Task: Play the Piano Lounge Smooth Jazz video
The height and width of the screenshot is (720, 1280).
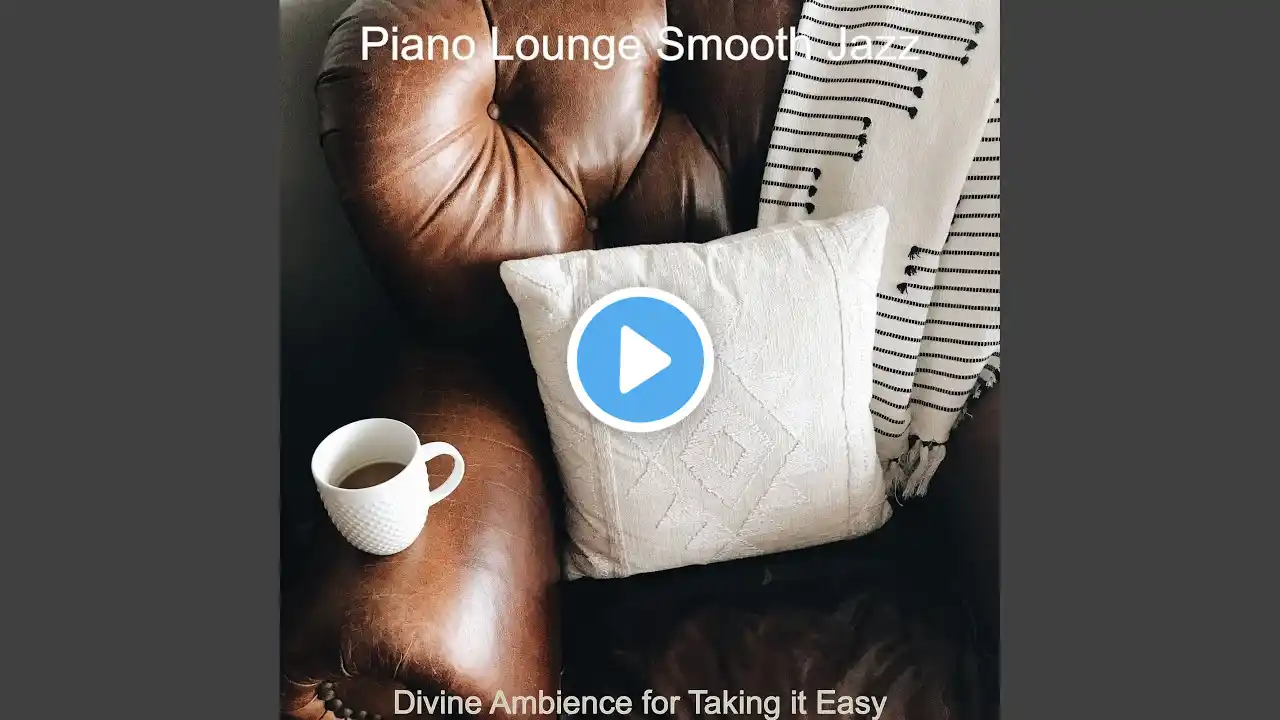Action: click(x=640, y=360)
